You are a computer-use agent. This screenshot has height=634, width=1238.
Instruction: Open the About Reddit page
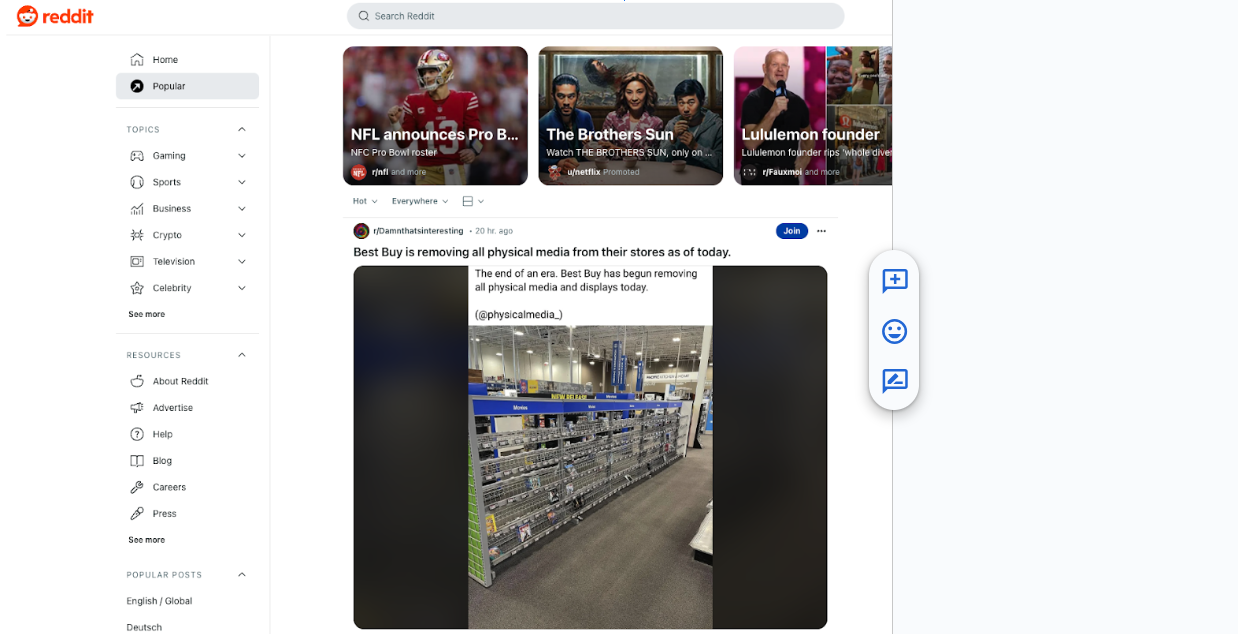pyautogui.click(x=180, y=381)
